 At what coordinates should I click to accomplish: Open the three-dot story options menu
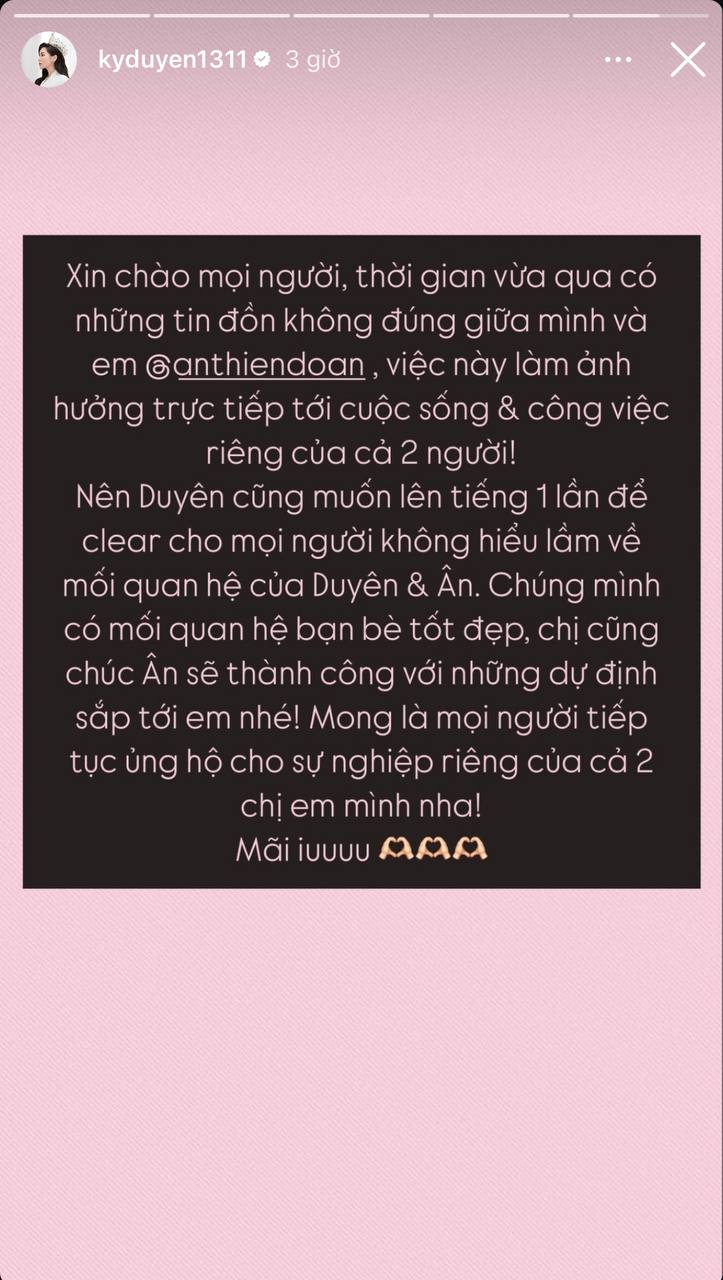pyautogui.click(x=618, y=60)
